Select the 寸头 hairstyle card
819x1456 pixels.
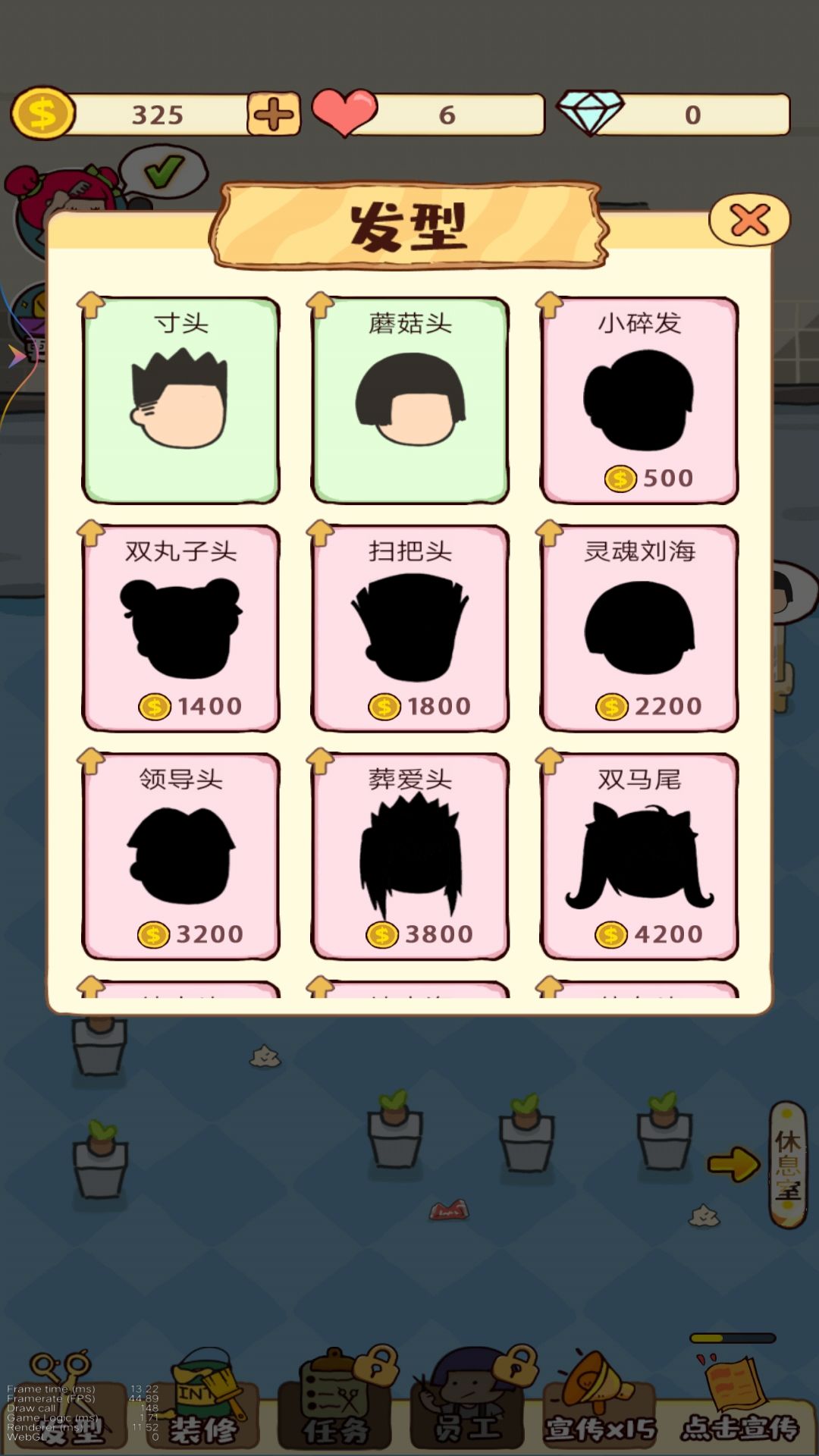pos(181,400)
